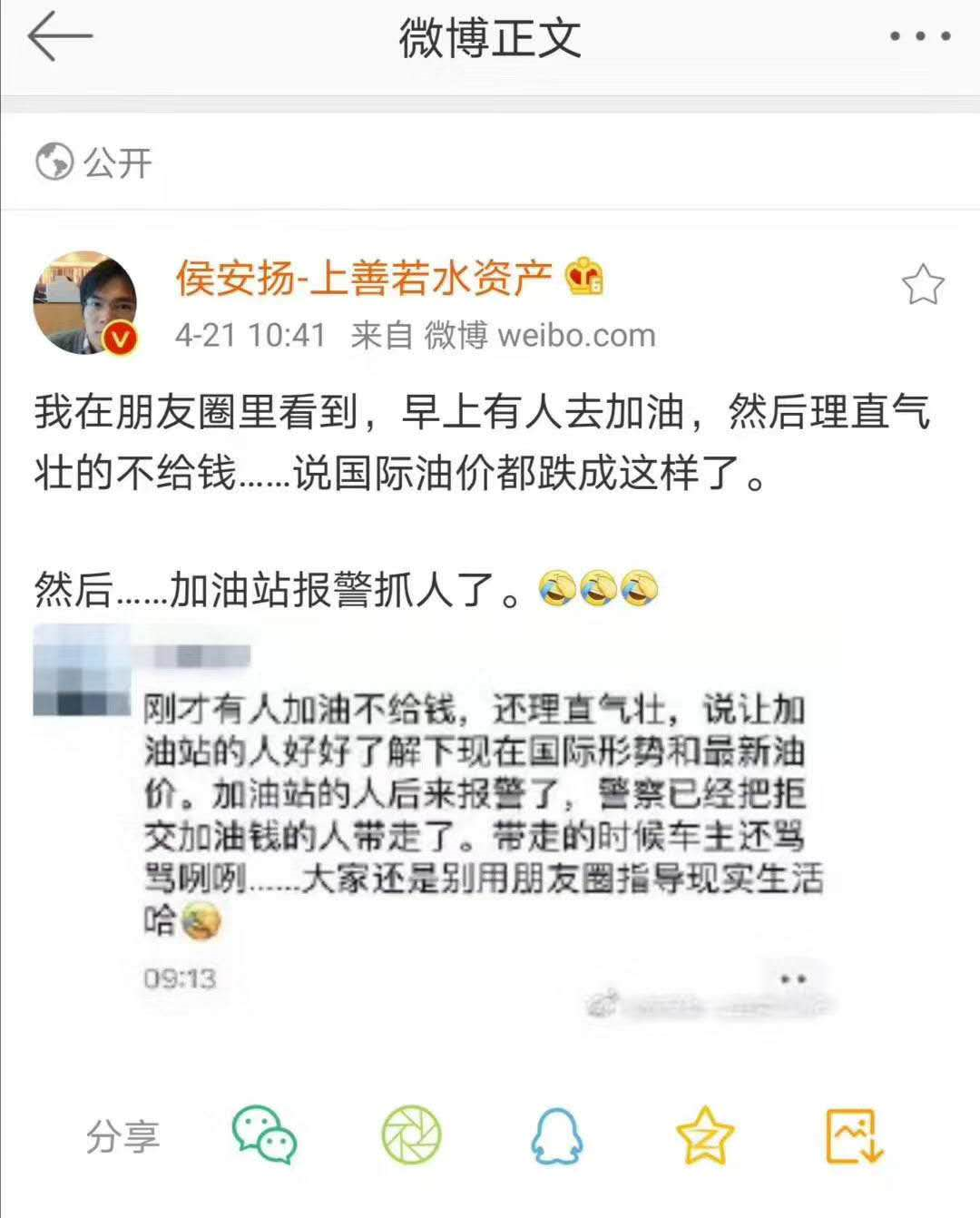Open the attached WeChat Moments screenshot
The image size is (980, 1218).
click(x=436, y=817)
